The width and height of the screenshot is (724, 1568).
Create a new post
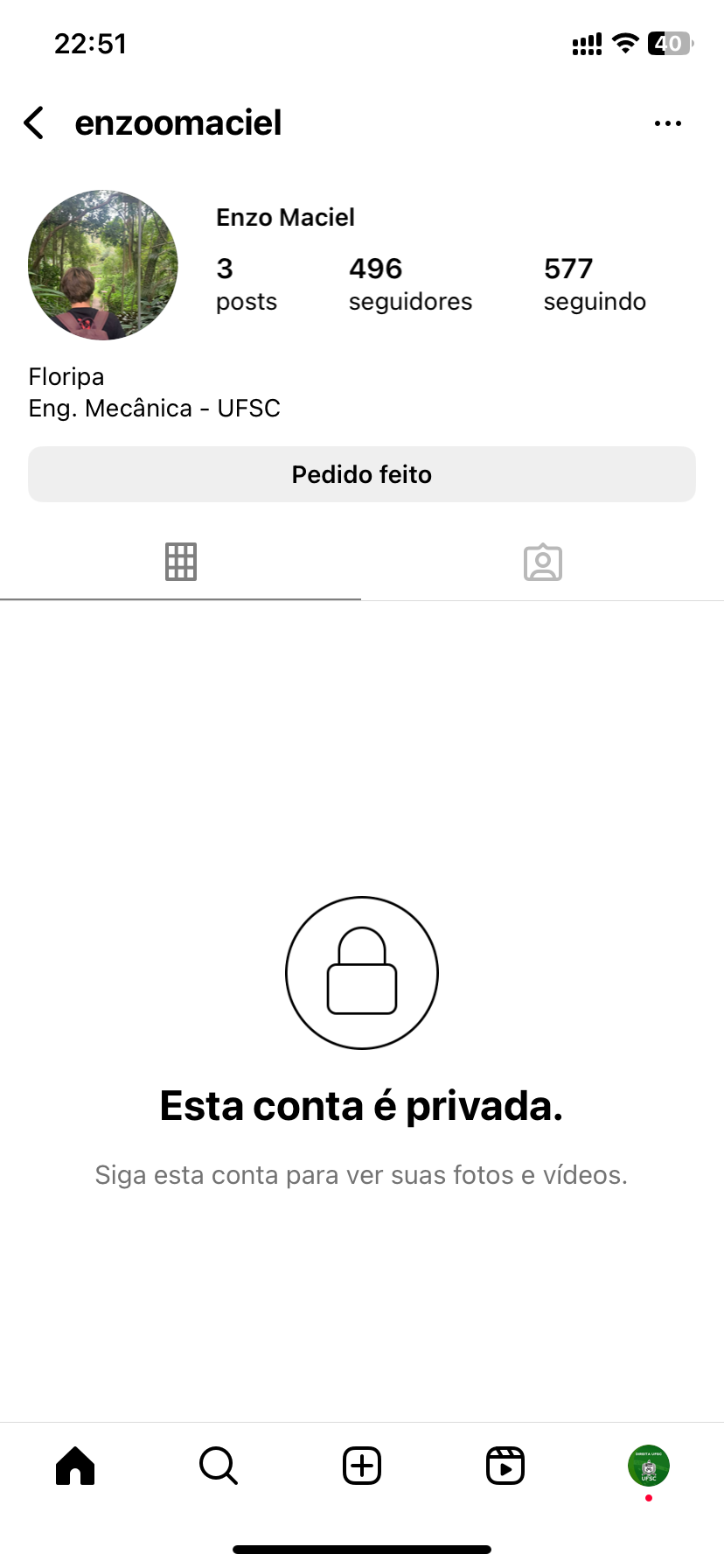(362, 1466)
